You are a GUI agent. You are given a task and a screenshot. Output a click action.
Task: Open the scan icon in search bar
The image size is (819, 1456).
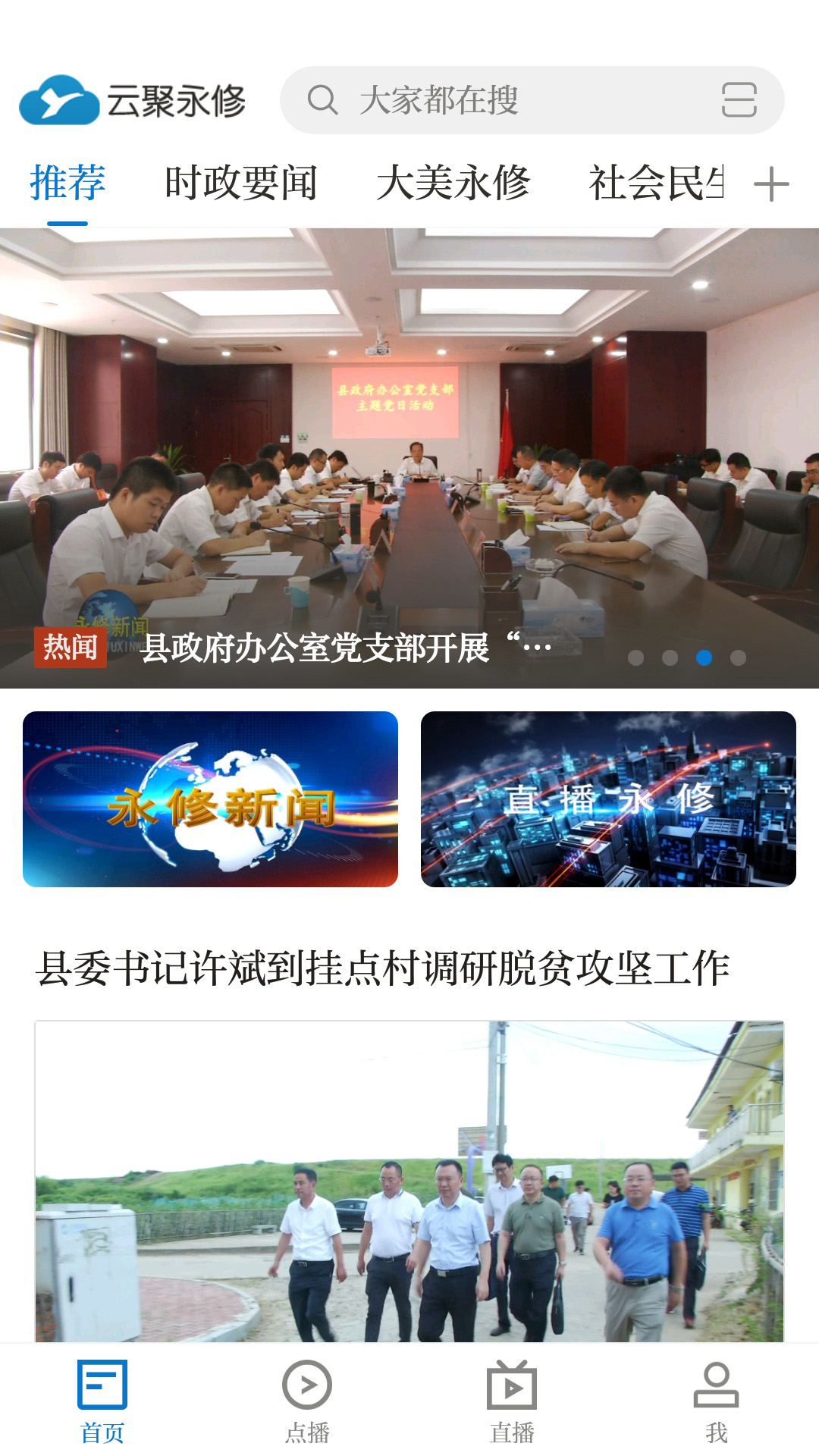pyautogui.click(x=739, y=100)
